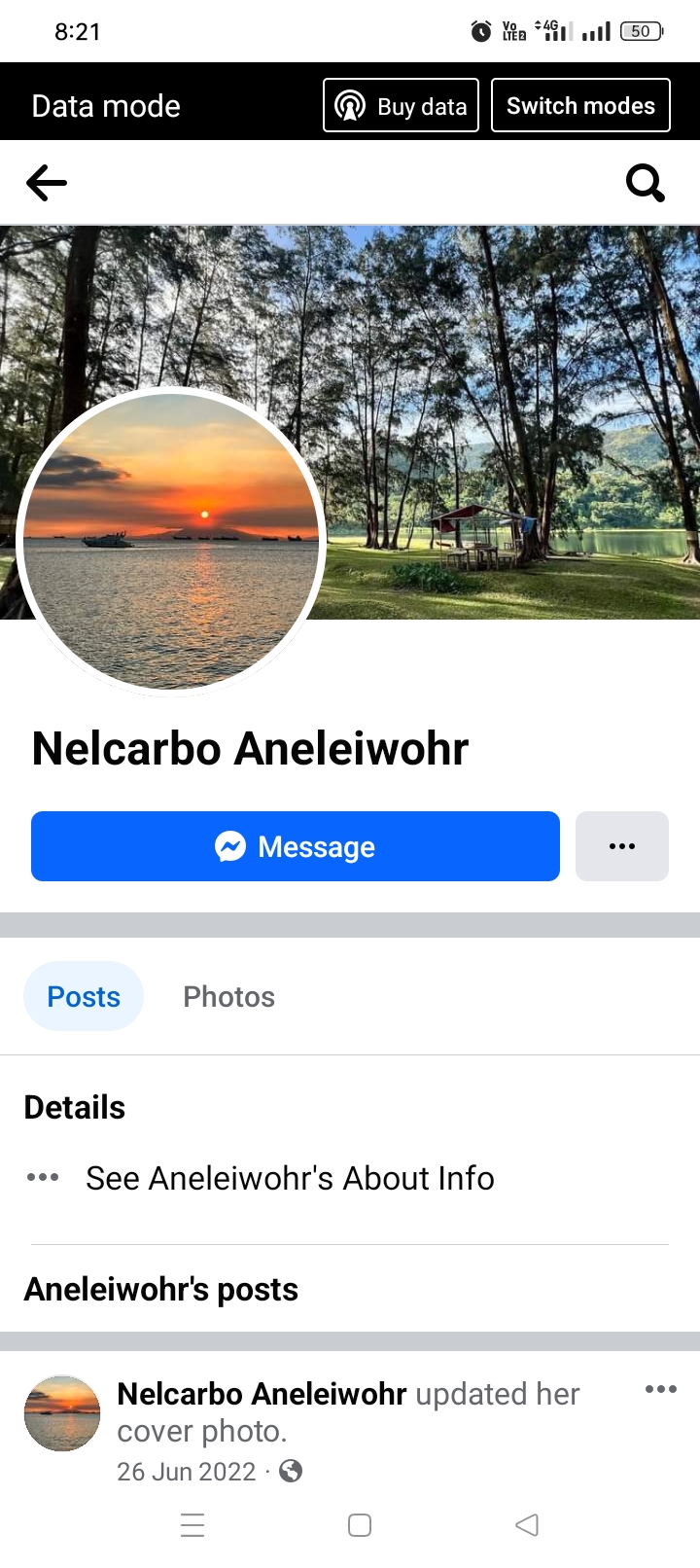See Aneleiwohr's About Info
Viewport: 700px width, 1568px height.
tap(290, 1178)
